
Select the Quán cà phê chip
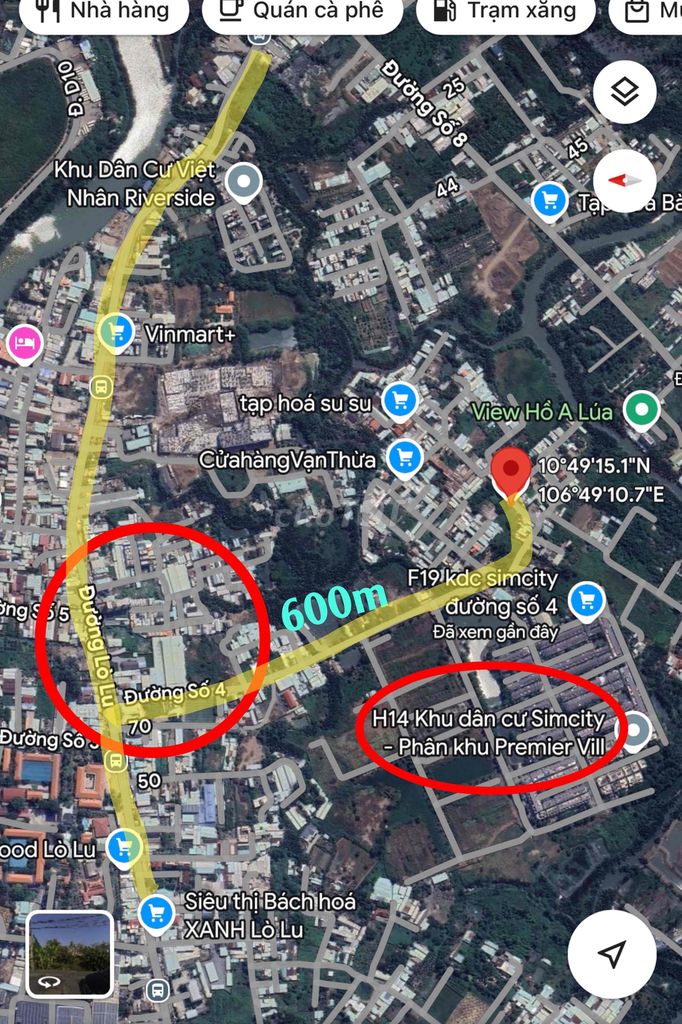pyautogui.click(x=302, y=12)
